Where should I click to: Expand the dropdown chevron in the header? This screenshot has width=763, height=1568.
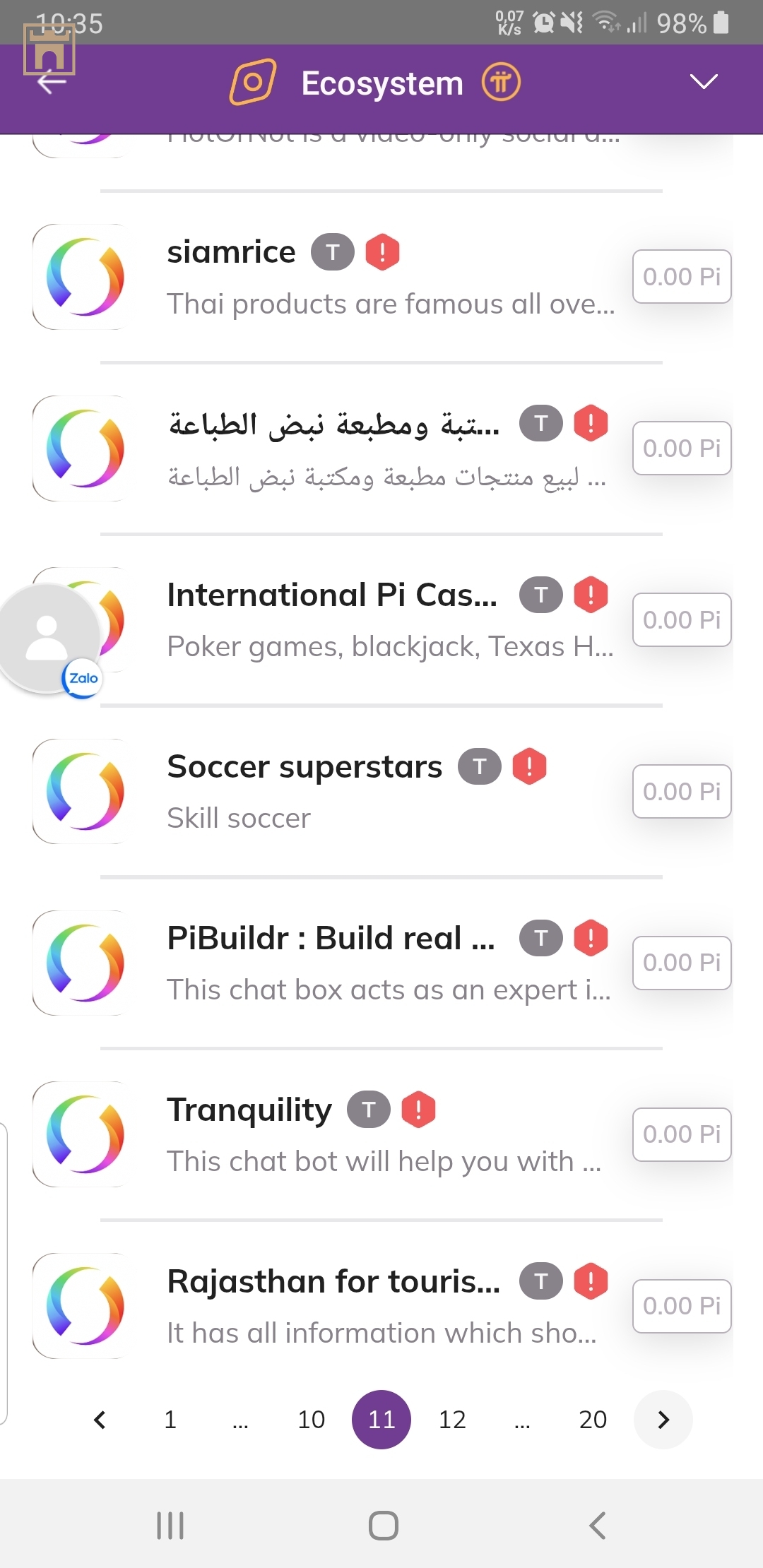(703, 82)
